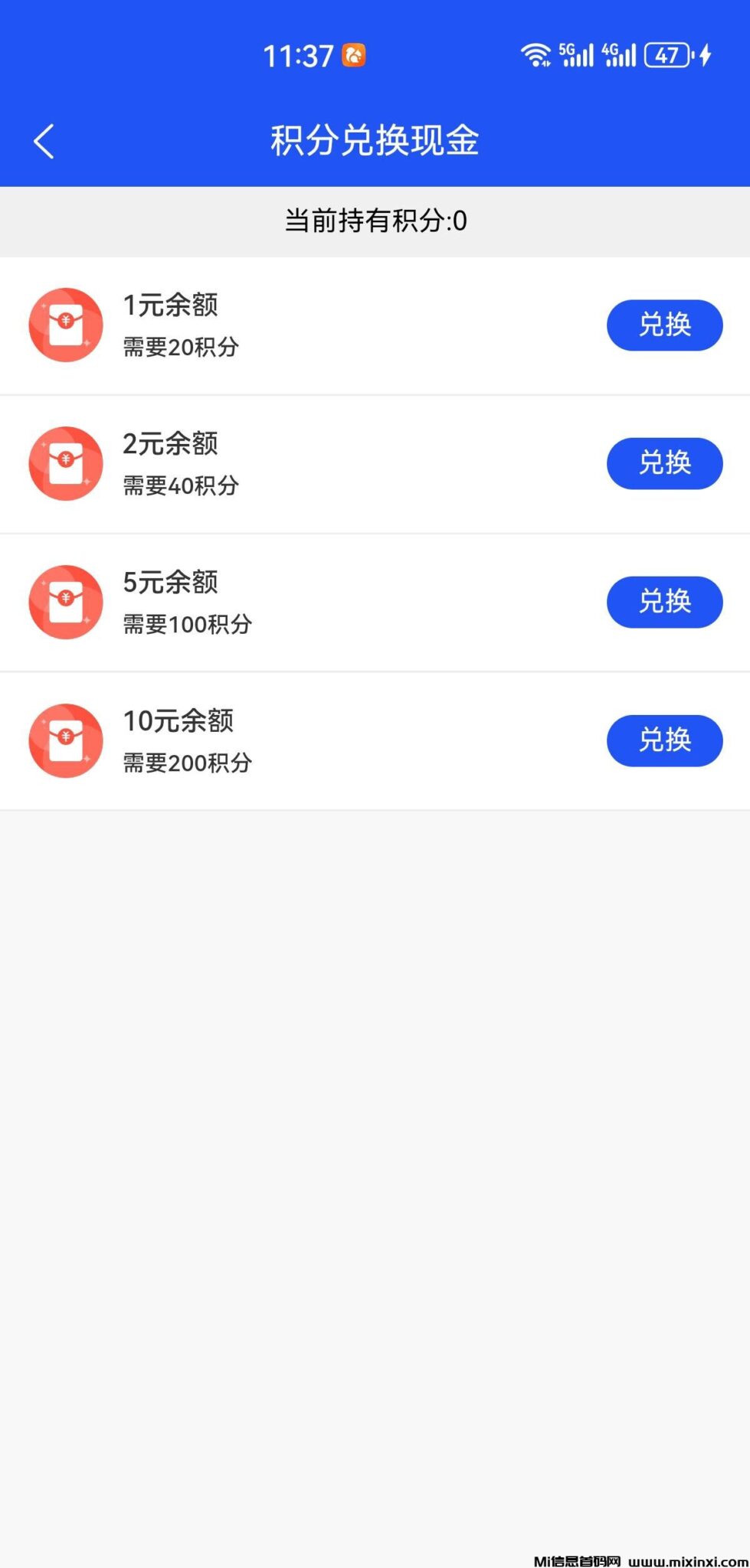Viewport: 750px width, 1568px height.
Task: Click the red envelope icon for 5元余额
Action: (x=65, y=602)
